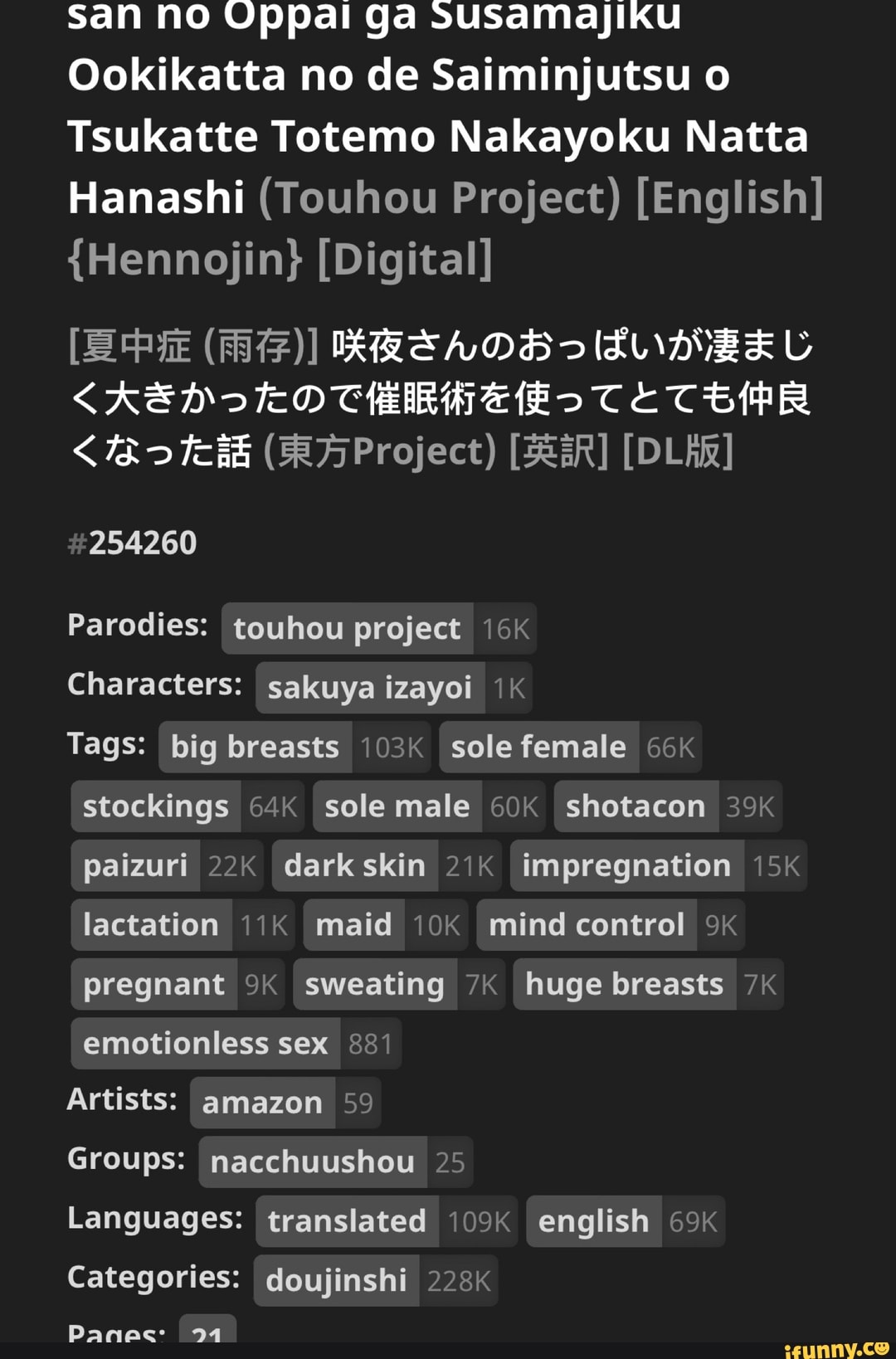Select the stockings tag chip
The image size is (896, 1359).
coord(156,806)
